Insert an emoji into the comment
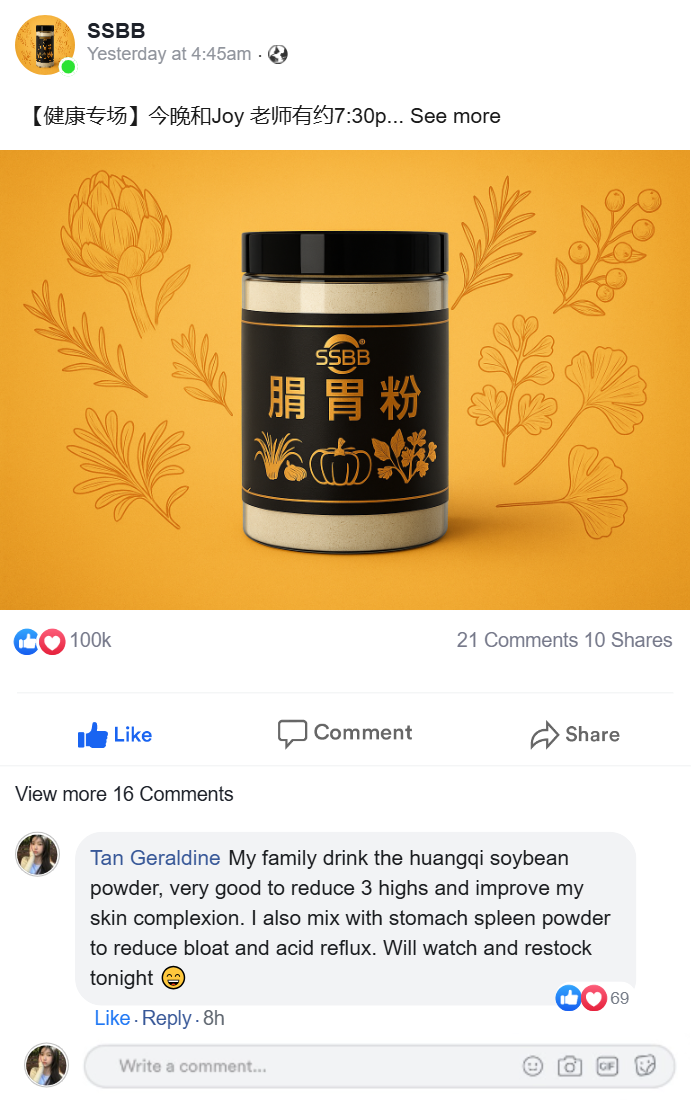The width and height of the screenshot is (691, 1101). 533,1066
